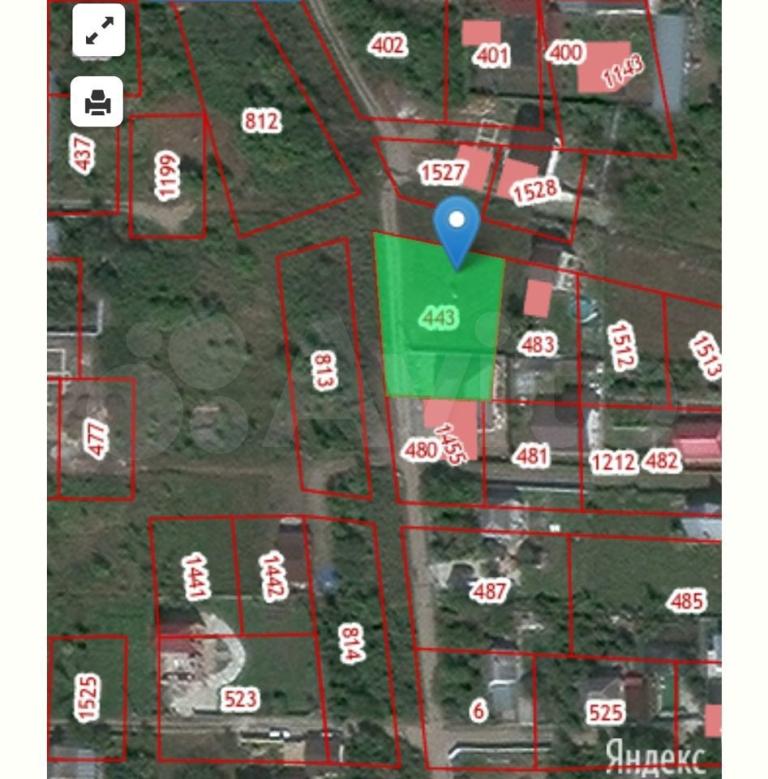This screenshot has width=768, height=779.
Task: Print the map with the printer icon
Action: coord(98,101)
